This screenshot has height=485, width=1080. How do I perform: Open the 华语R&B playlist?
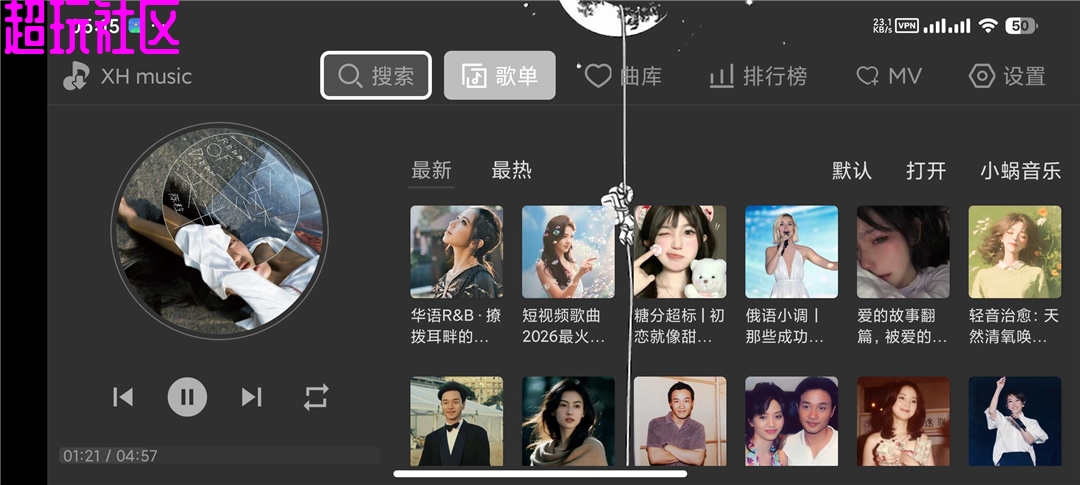click(457, 276)
